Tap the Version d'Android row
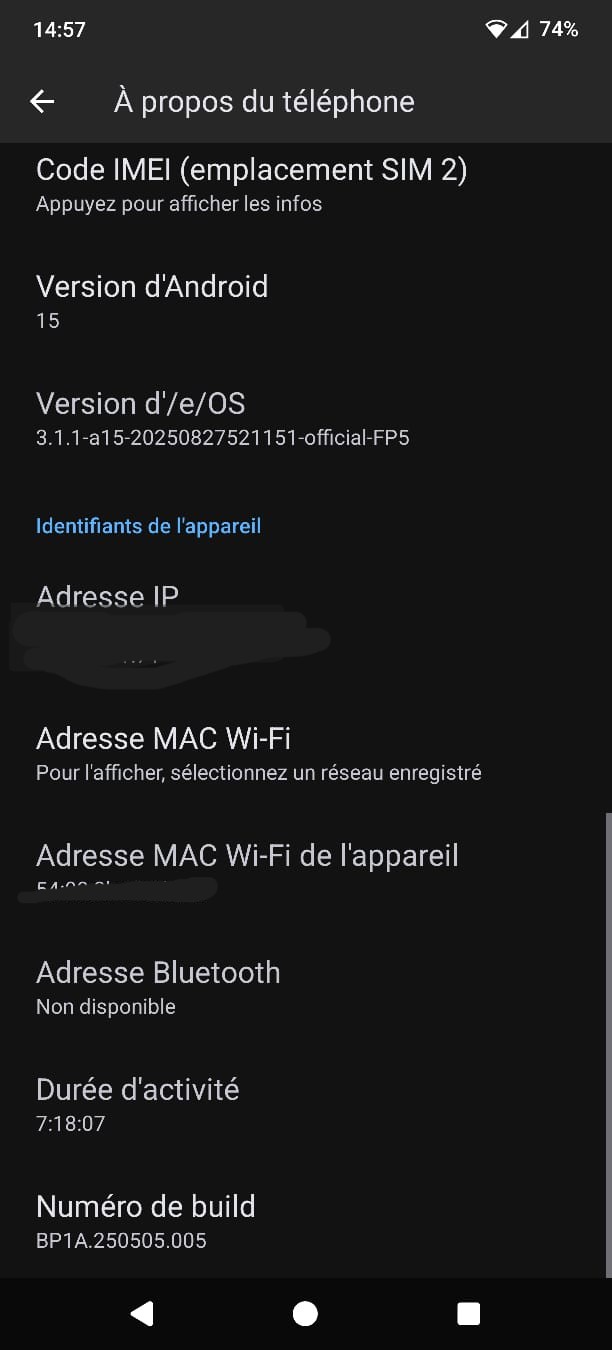 [x=306, y=303]
